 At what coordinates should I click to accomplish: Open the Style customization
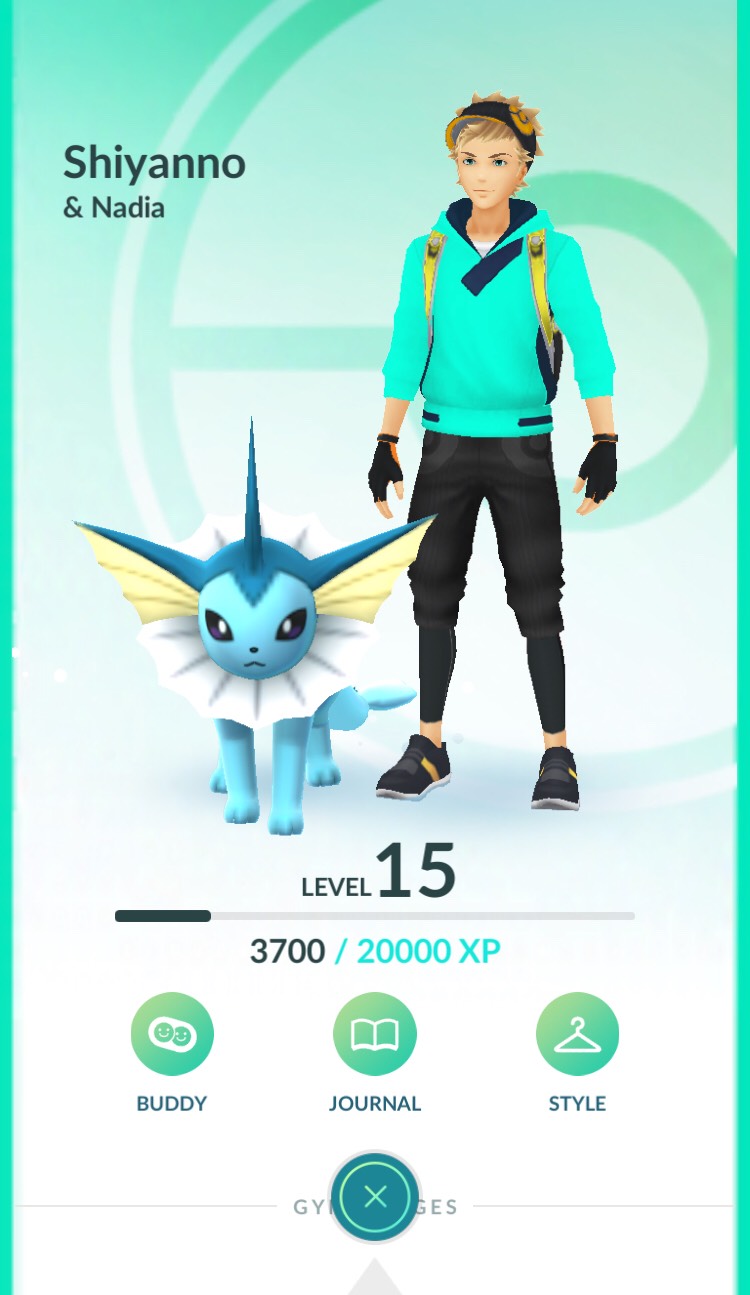coord(577,1034)
